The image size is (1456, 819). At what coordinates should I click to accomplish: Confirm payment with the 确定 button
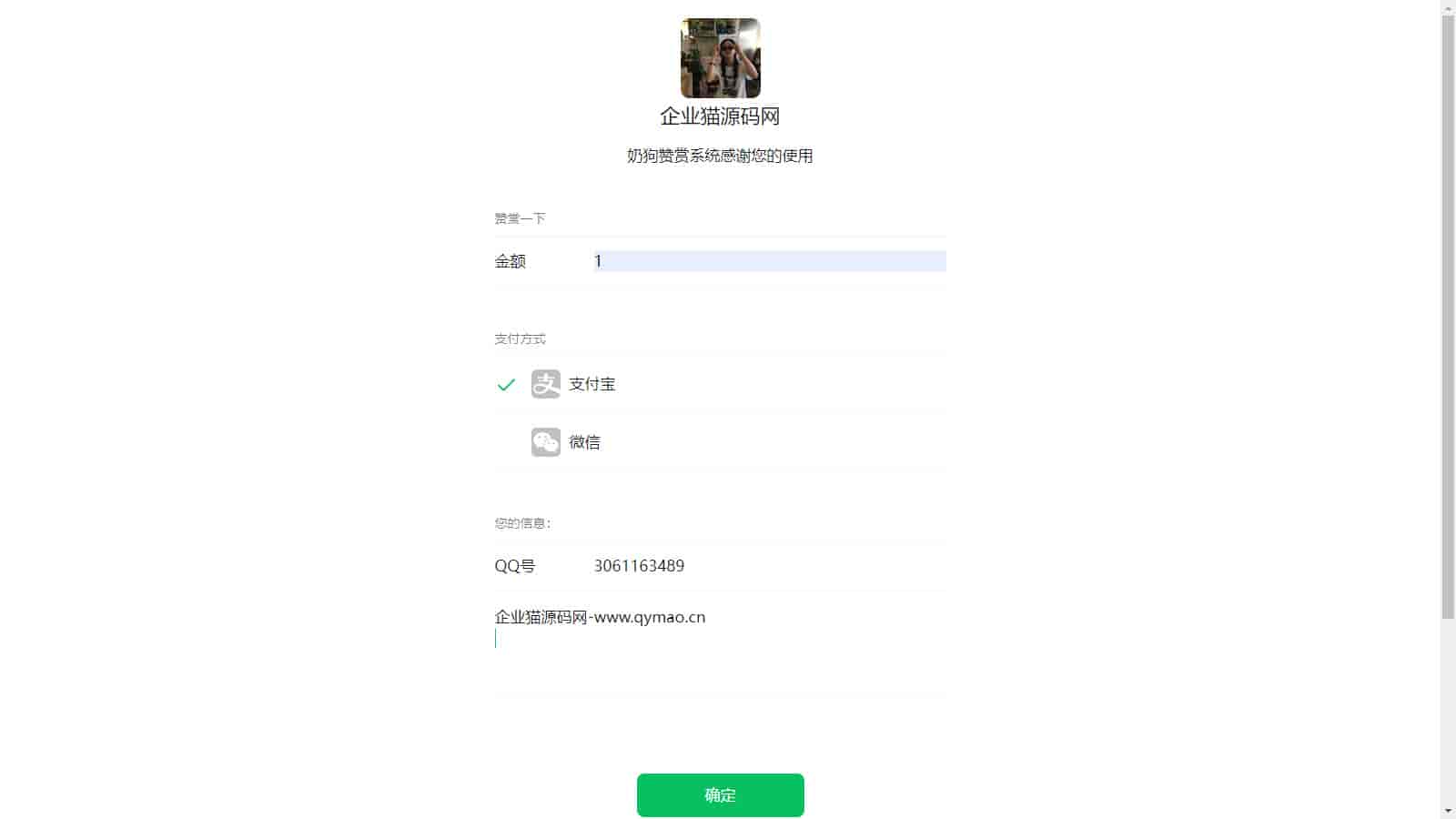(720, 794)
